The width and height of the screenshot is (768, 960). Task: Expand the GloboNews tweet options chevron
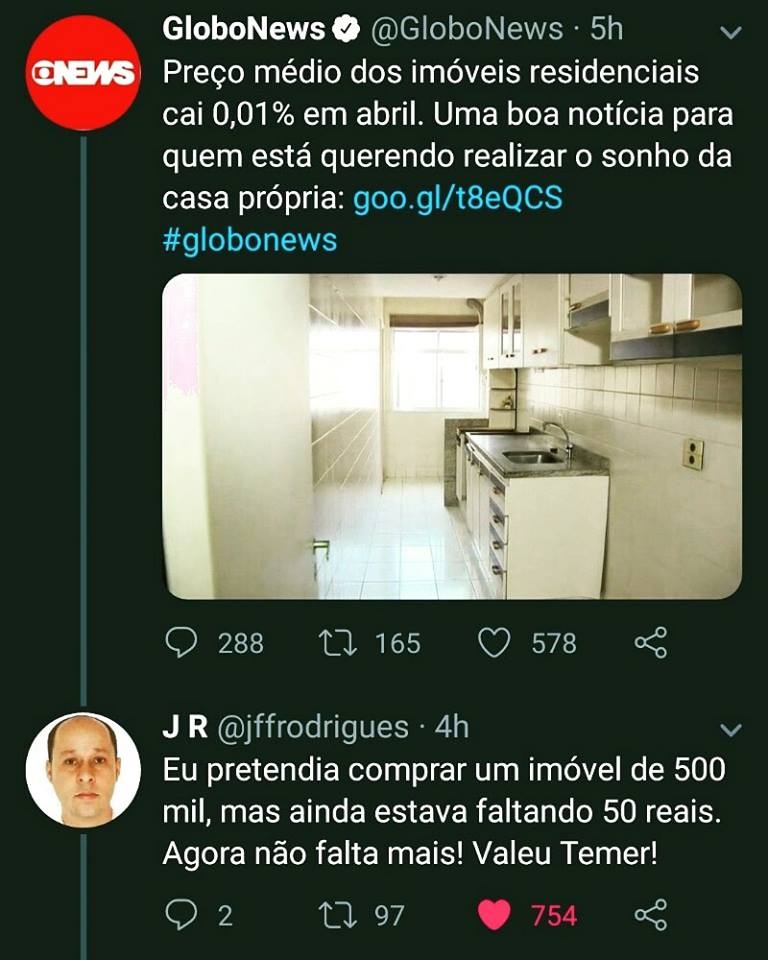(x=731, y=32)
